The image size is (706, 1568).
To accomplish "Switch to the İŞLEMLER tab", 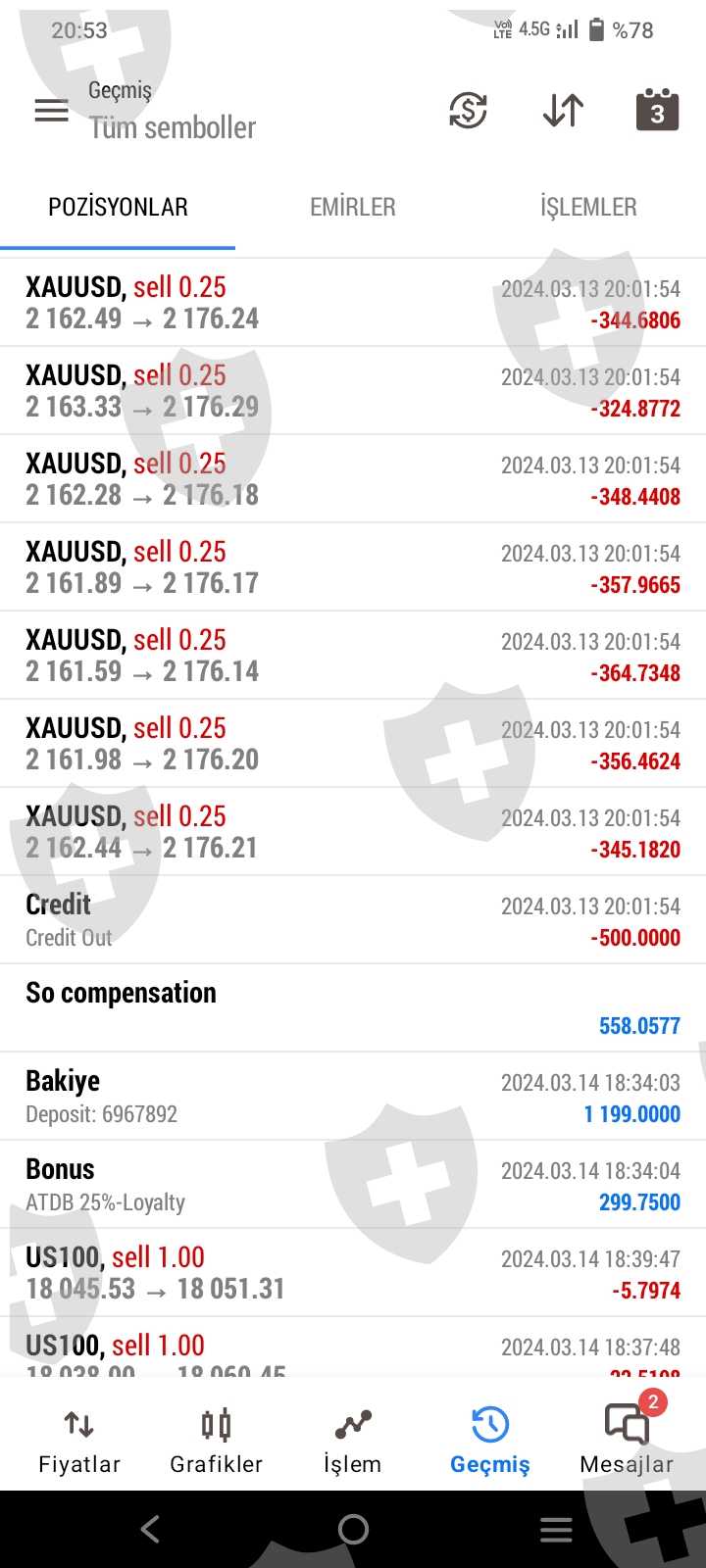I will click(x=588, y=207).
